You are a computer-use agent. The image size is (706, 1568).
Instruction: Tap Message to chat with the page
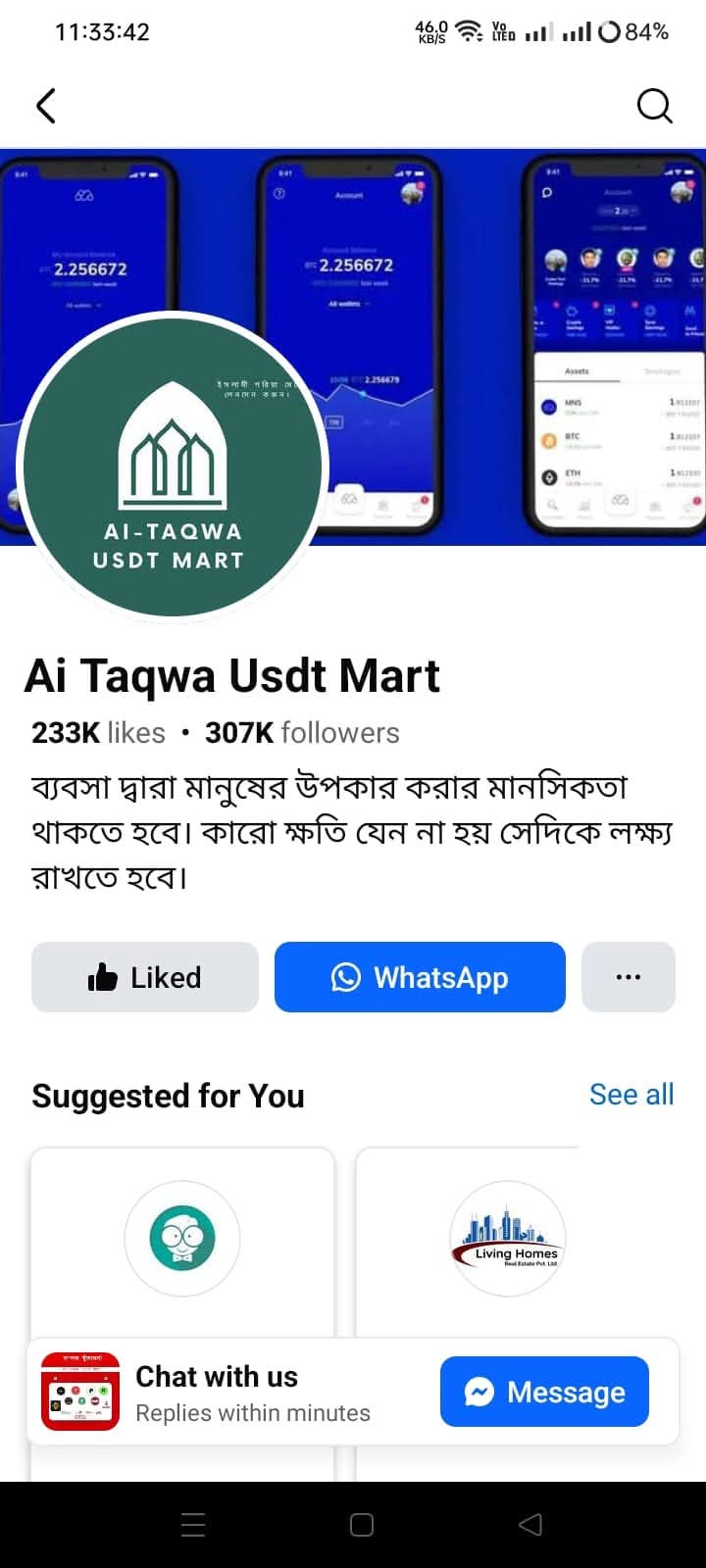tap(544, 1392)
